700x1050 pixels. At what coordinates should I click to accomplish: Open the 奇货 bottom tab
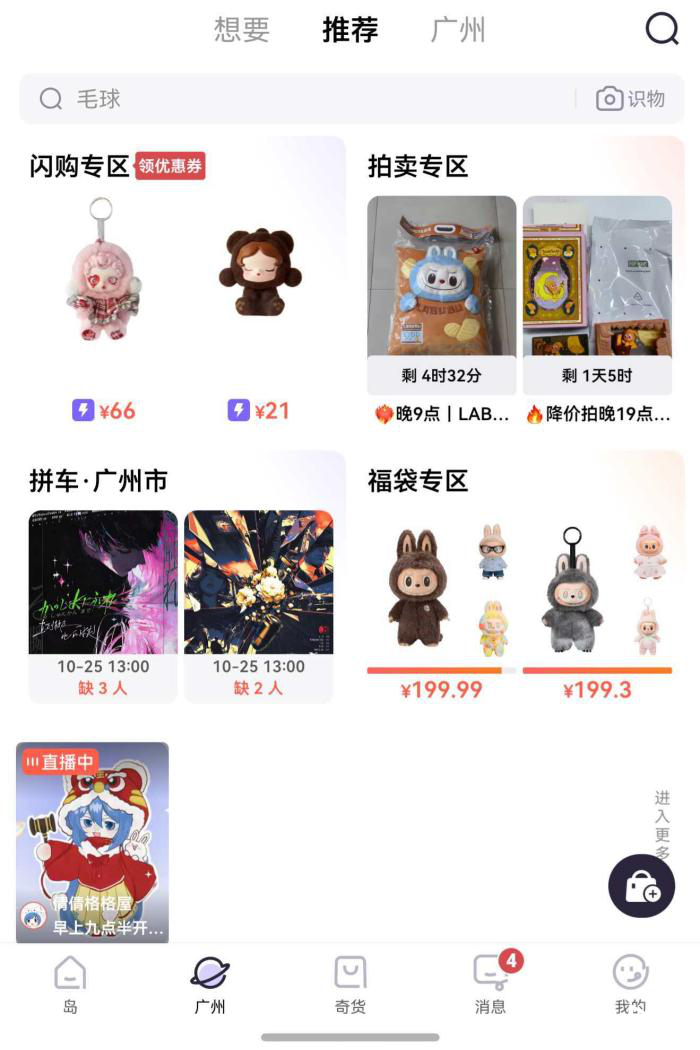(x=350, y=984)
